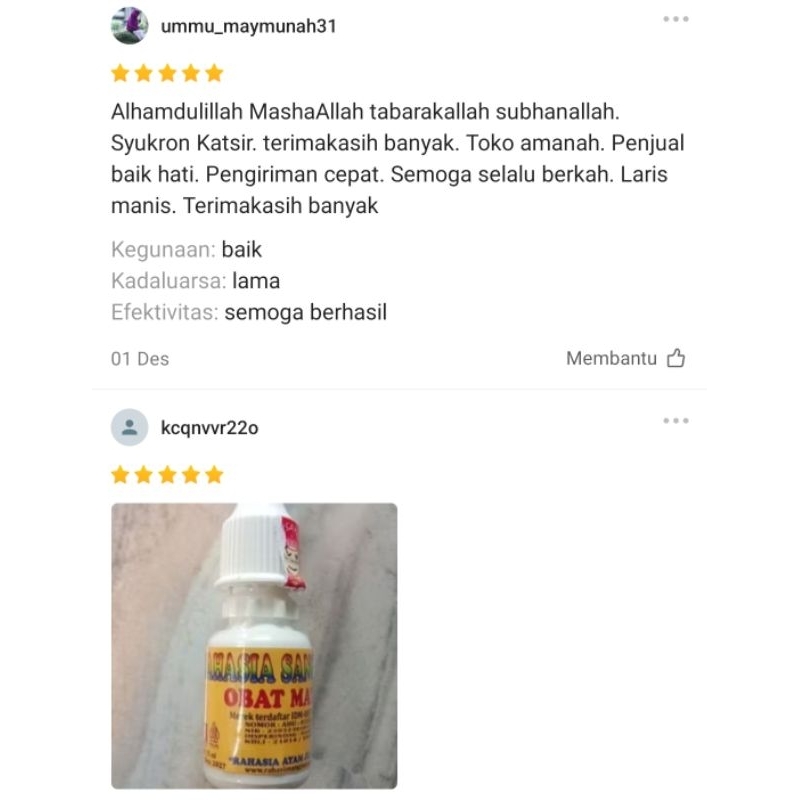The height and width of the screenshot is (800, 800).
Task: Open kcqnvvr22o's profile avatar
Action: 129,428
